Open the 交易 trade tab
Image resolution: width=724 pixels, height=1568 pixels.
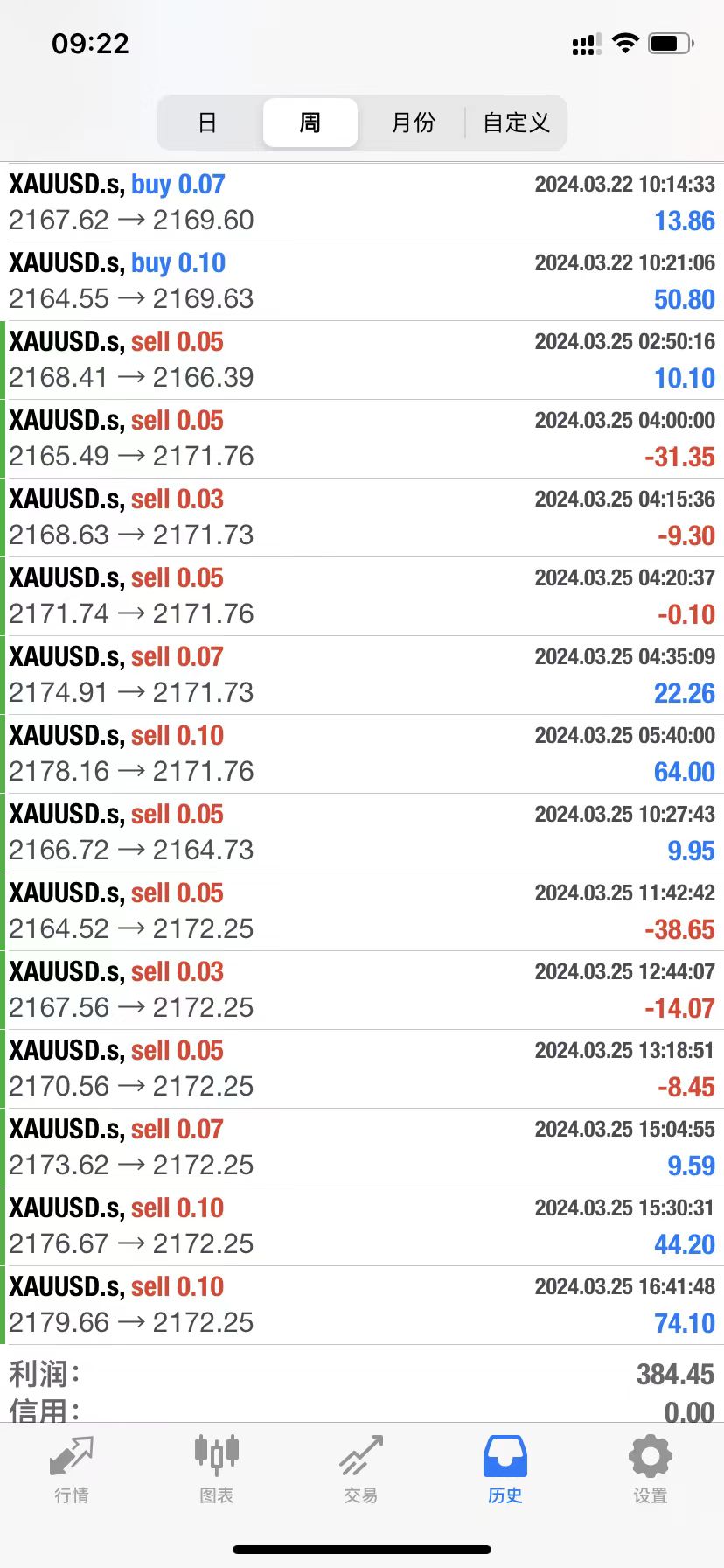(x=361, y=1470)
